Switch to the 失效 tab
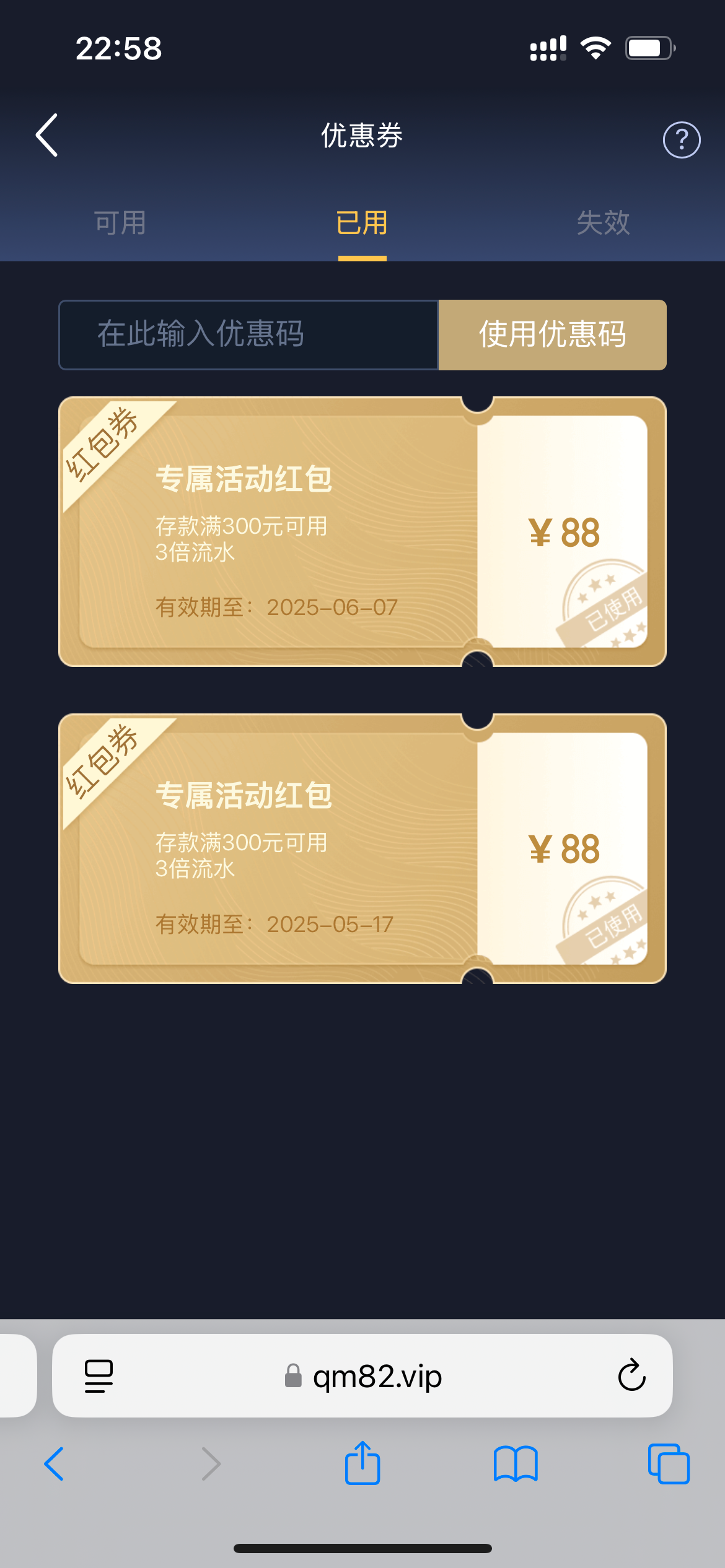This screenshot has height=1568, width=725. tap(603, 223)
